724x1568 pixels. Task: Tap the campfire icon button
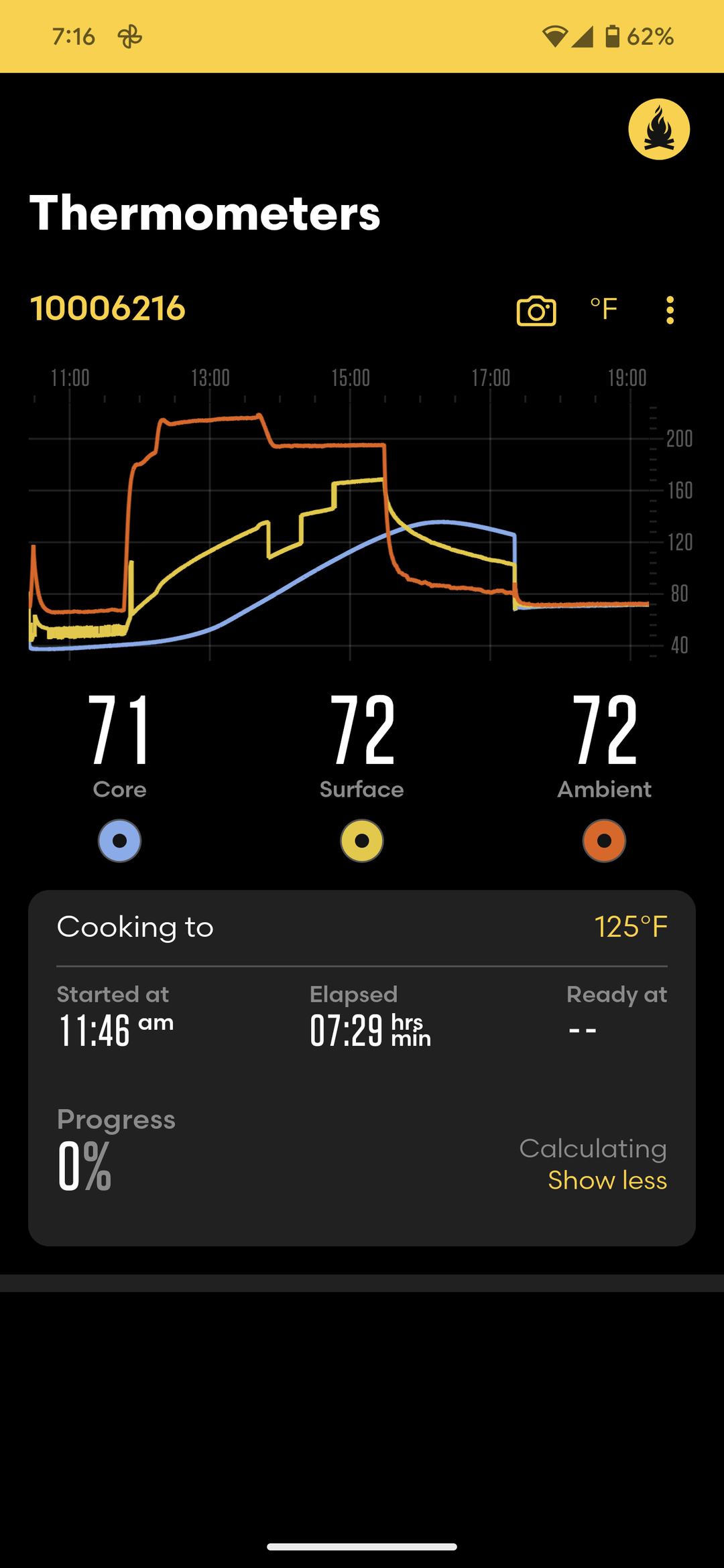pos(659,129)
